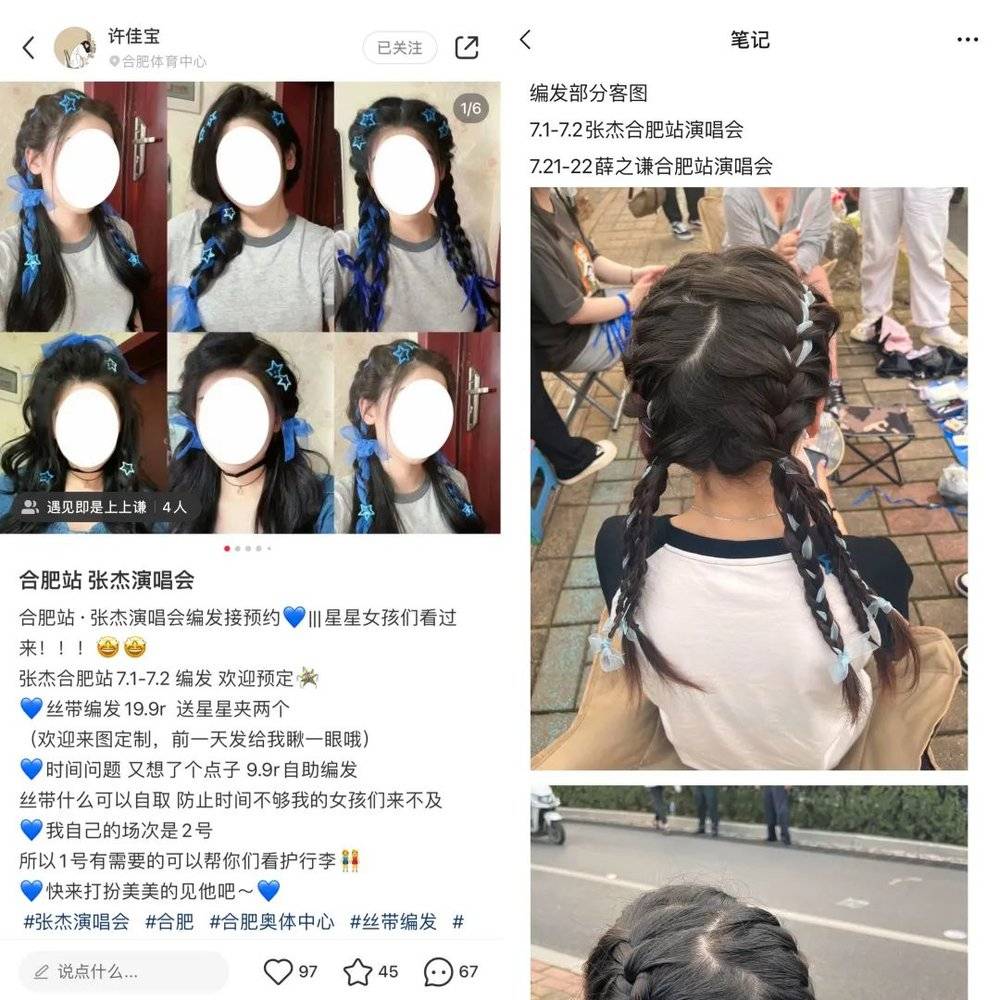The image size is (1000, 1000).
Task: Open the #合肥 hashtag
Action: pos(169,921)
